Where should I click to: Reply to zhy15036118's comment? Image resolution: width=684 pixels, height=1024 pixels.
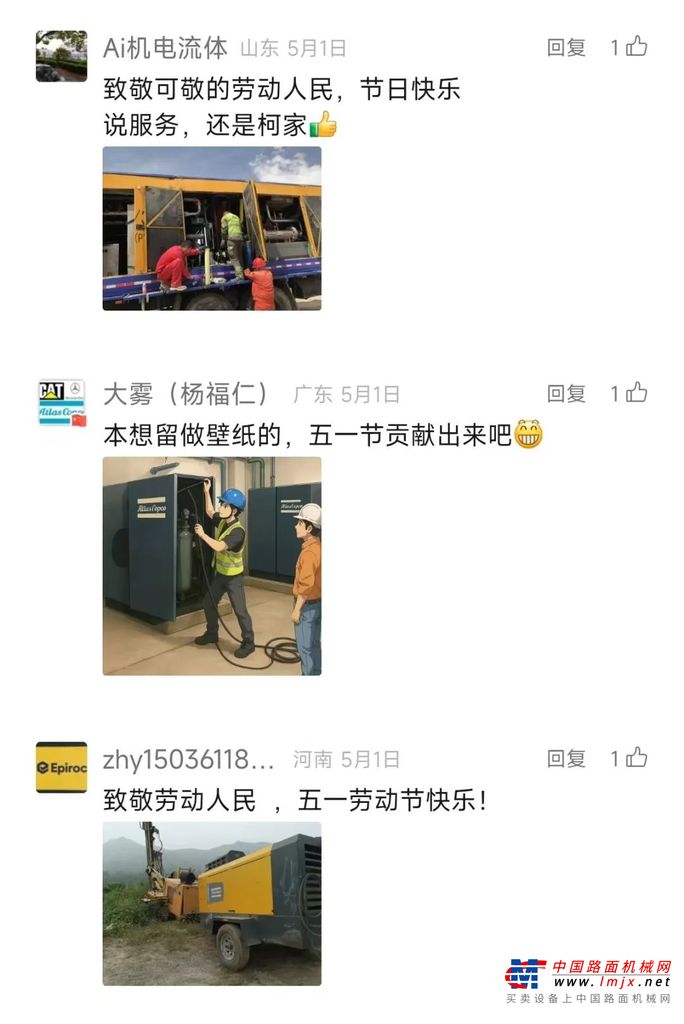point(566,759)
